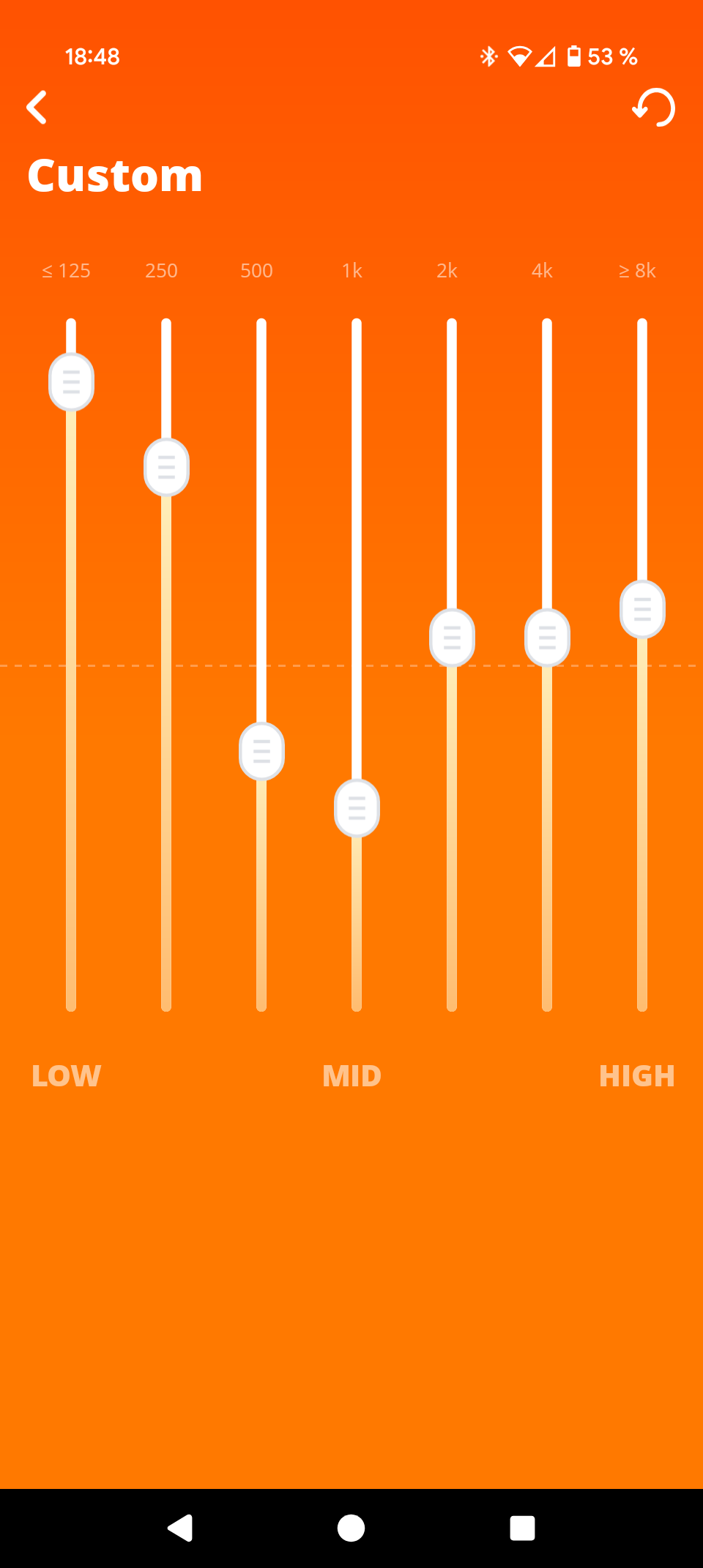Tap the 4k band slider handle
Viewport: 703px width, 1568px height.
547,638
